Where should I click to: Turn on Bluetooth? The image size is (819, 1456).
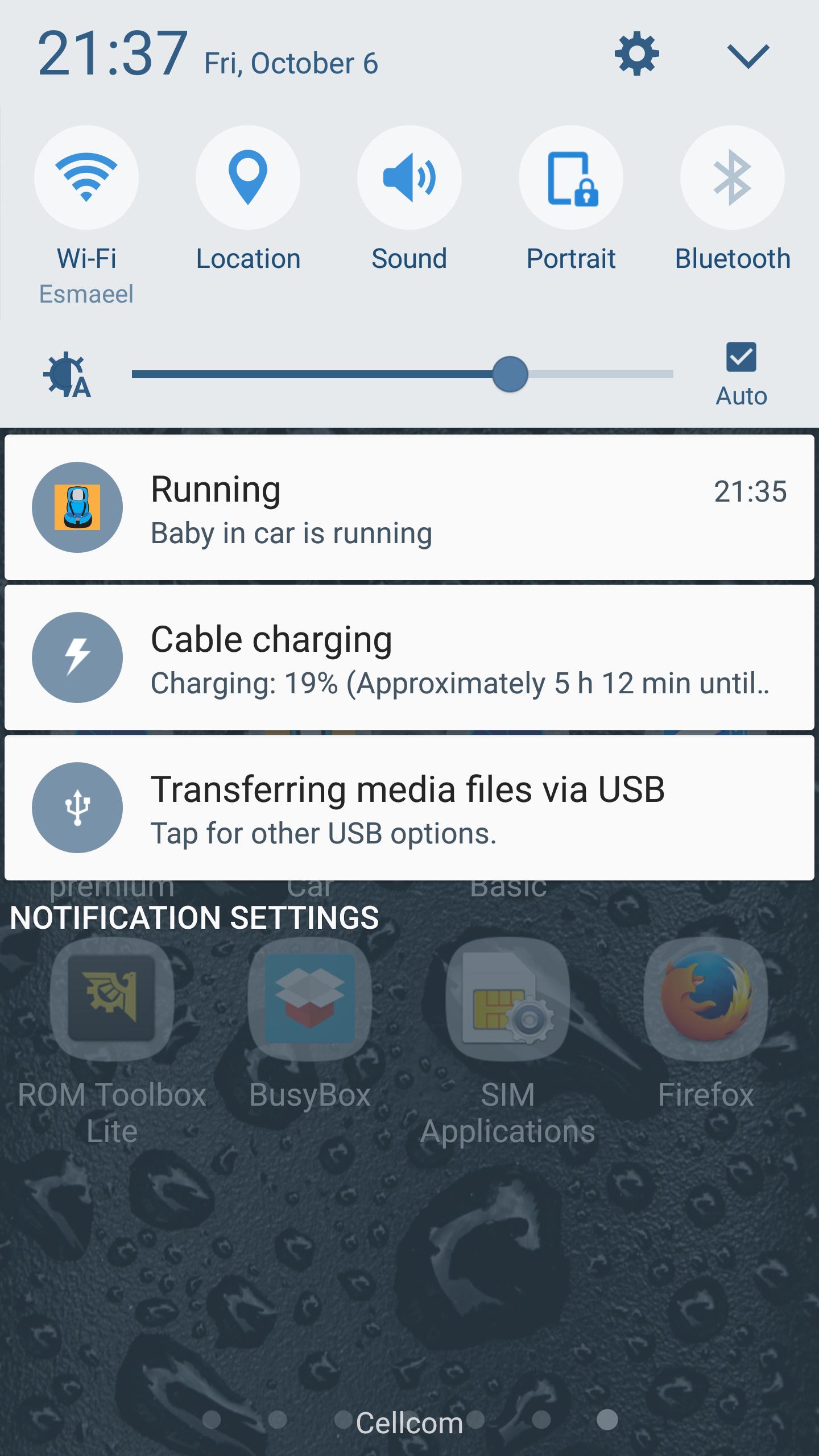point(733,177)
